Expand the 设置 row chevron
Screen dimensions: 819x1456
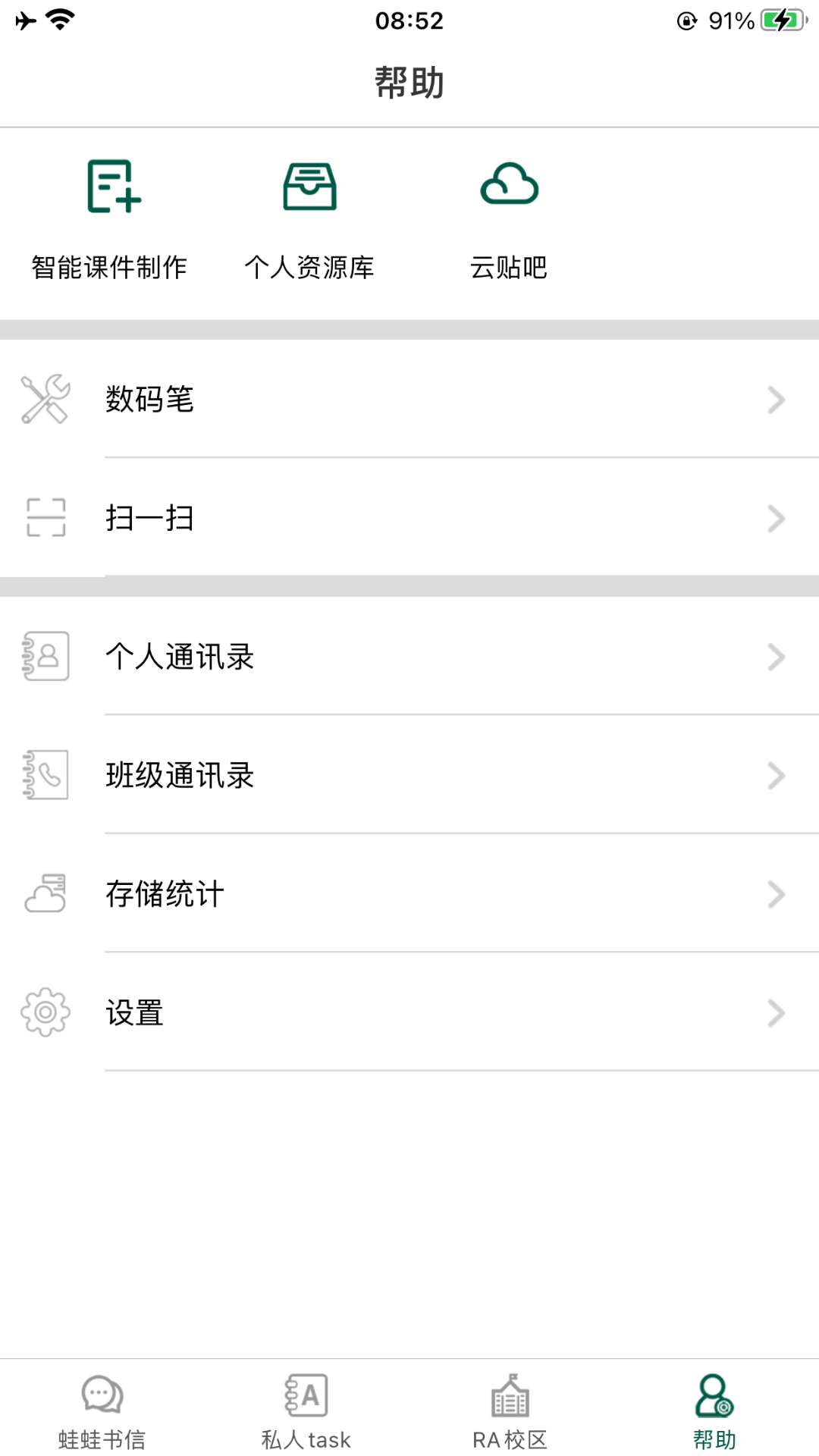[x=775, y=1012]
